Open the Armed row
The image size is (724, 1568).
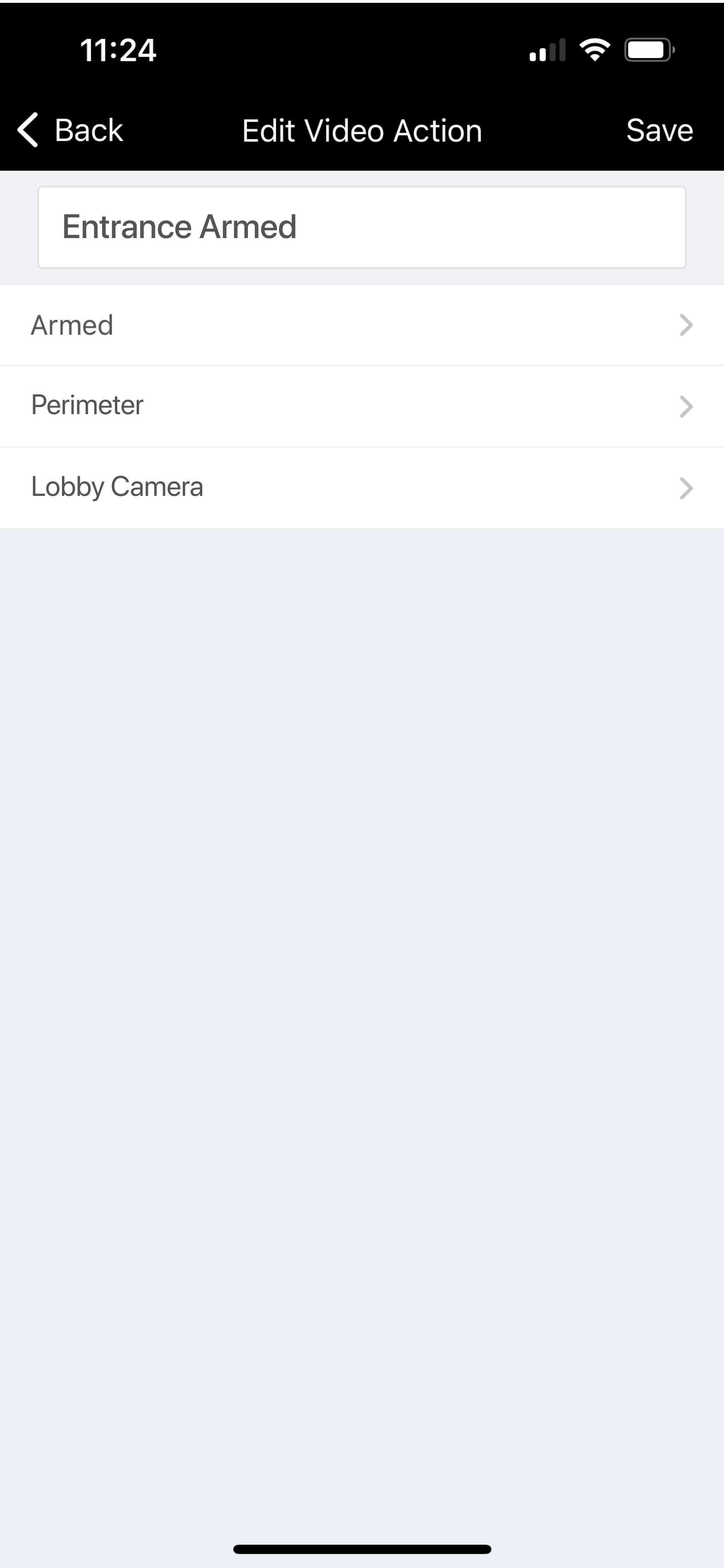coord(361,325)
